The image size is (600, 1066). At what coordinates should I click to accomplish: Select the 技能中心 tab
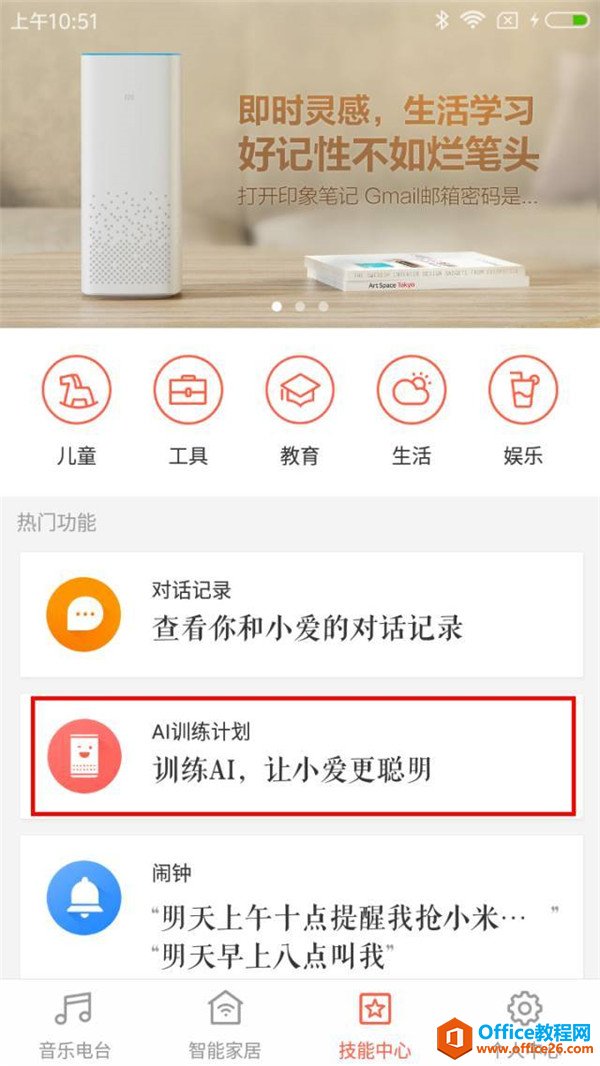pos(375,1022)
